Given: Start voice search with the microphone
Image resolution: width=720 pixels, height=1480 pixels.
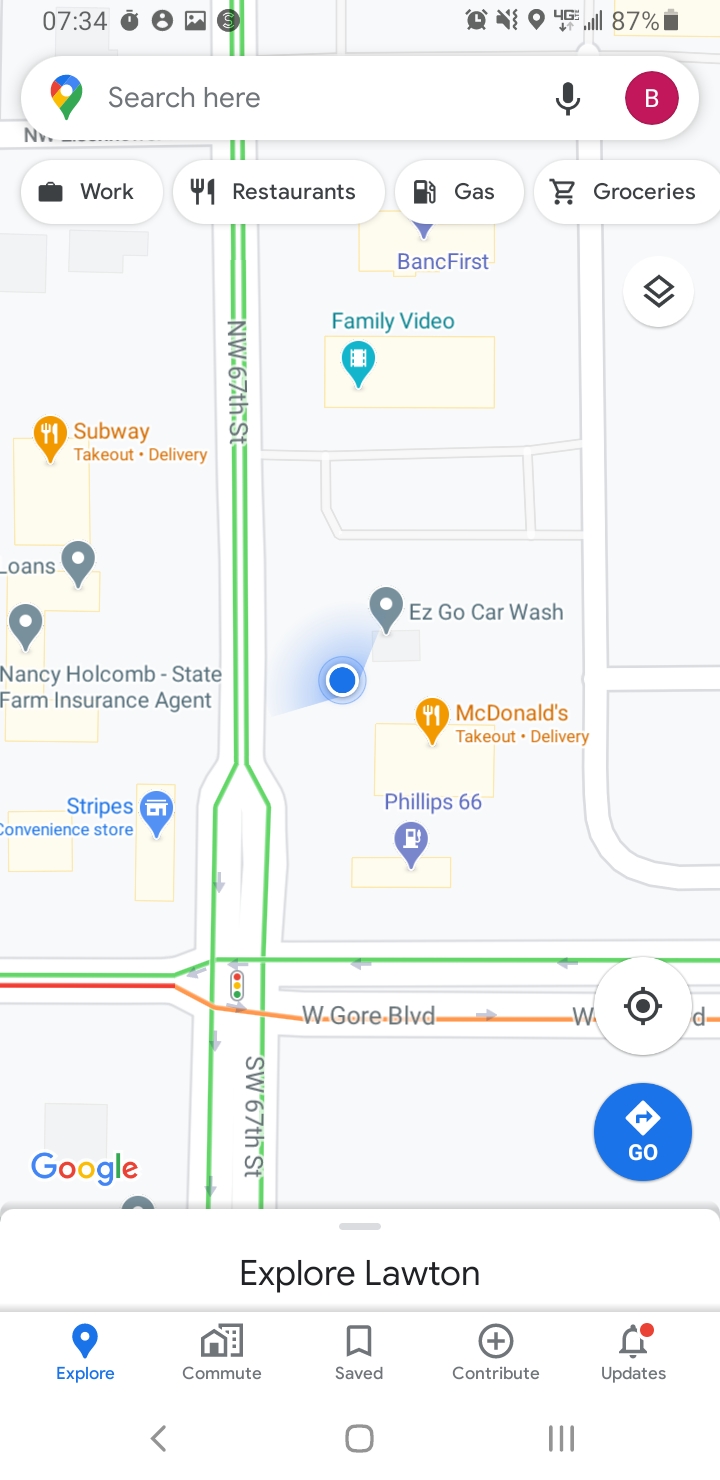Looking at the screenshot, I should point(567,98).
